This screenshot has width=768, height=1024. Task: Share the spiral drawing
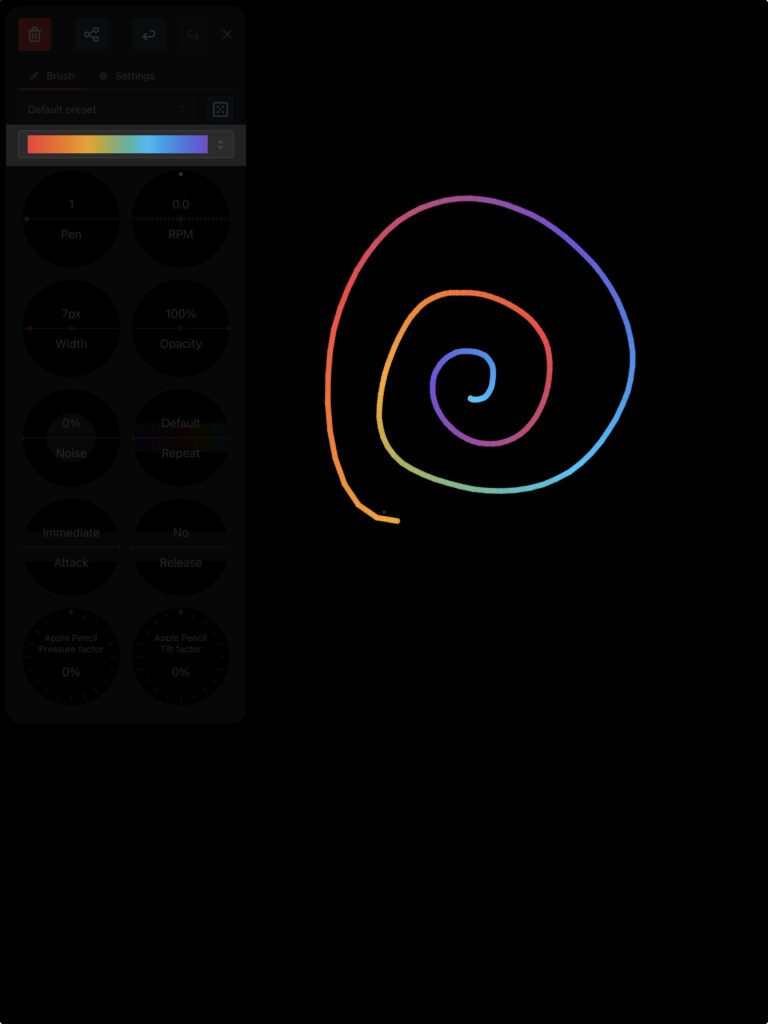91,35
